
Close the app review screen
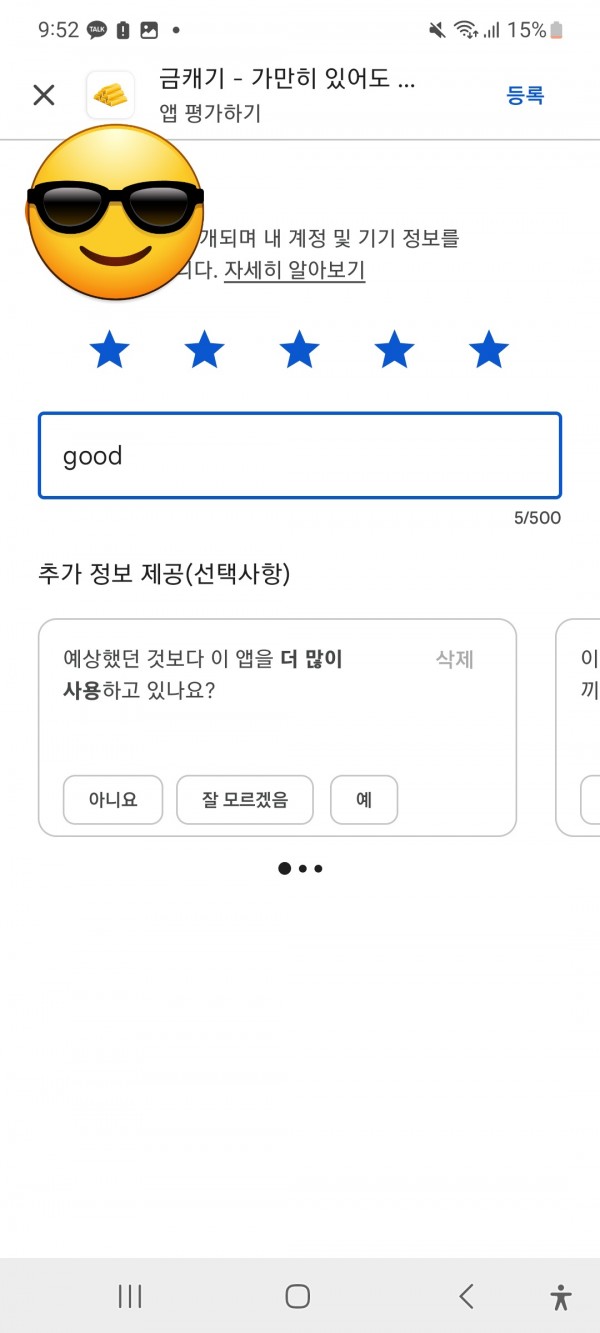[44, 95]
